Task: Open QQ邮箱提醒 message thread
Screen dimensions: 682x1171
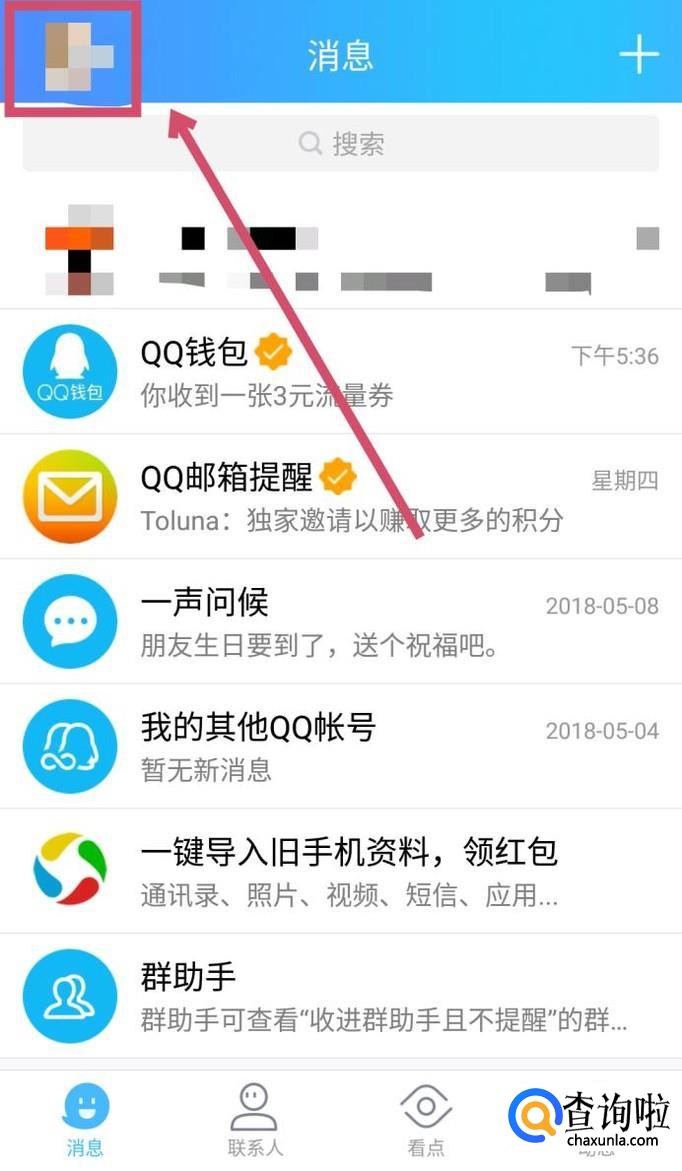Action: [x=341, y=497]
